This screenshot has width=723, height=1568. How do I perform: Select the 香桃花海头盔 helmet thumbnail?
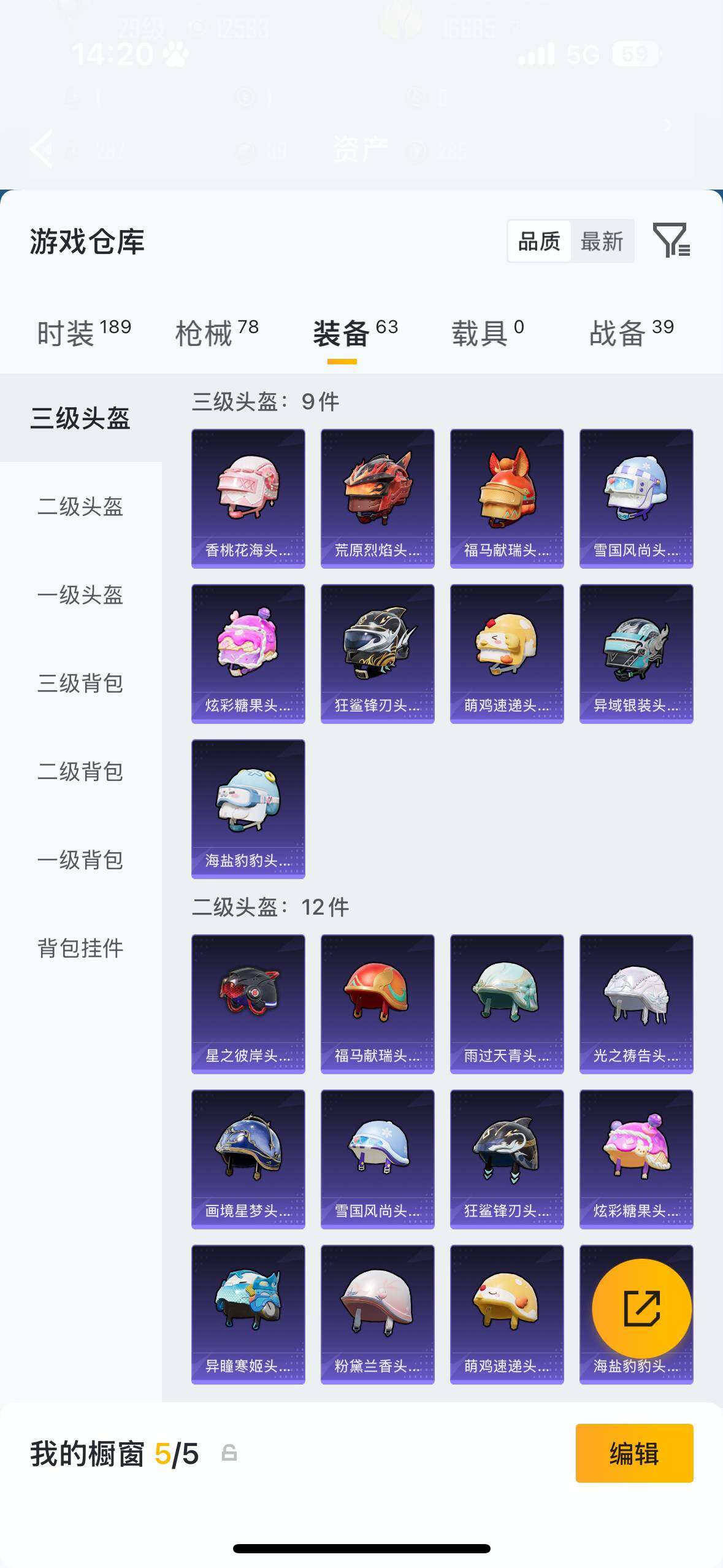(x=247, y=494)
